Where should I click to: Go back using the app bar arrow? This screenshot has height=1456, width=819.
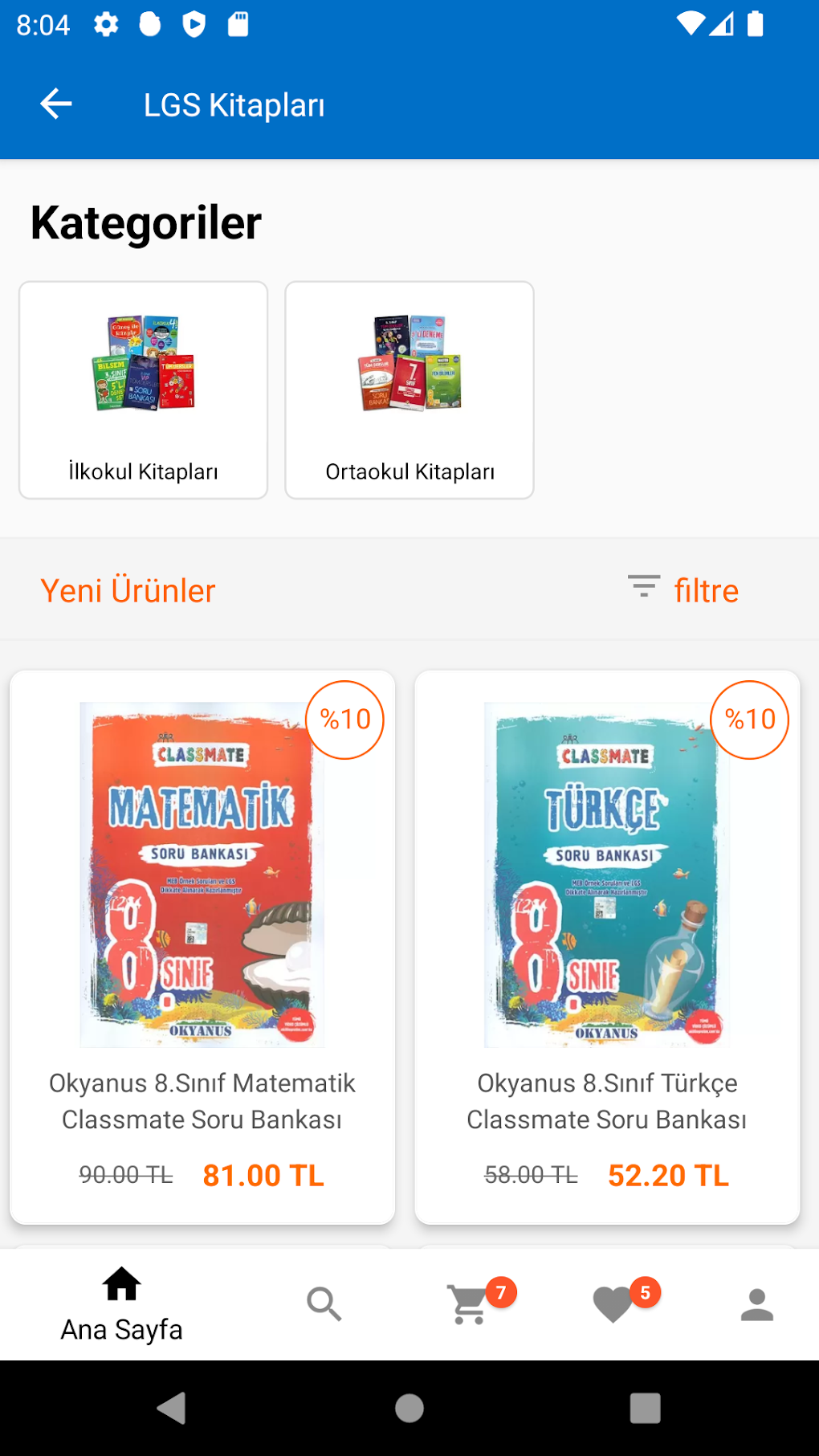(x=56, y=104)
